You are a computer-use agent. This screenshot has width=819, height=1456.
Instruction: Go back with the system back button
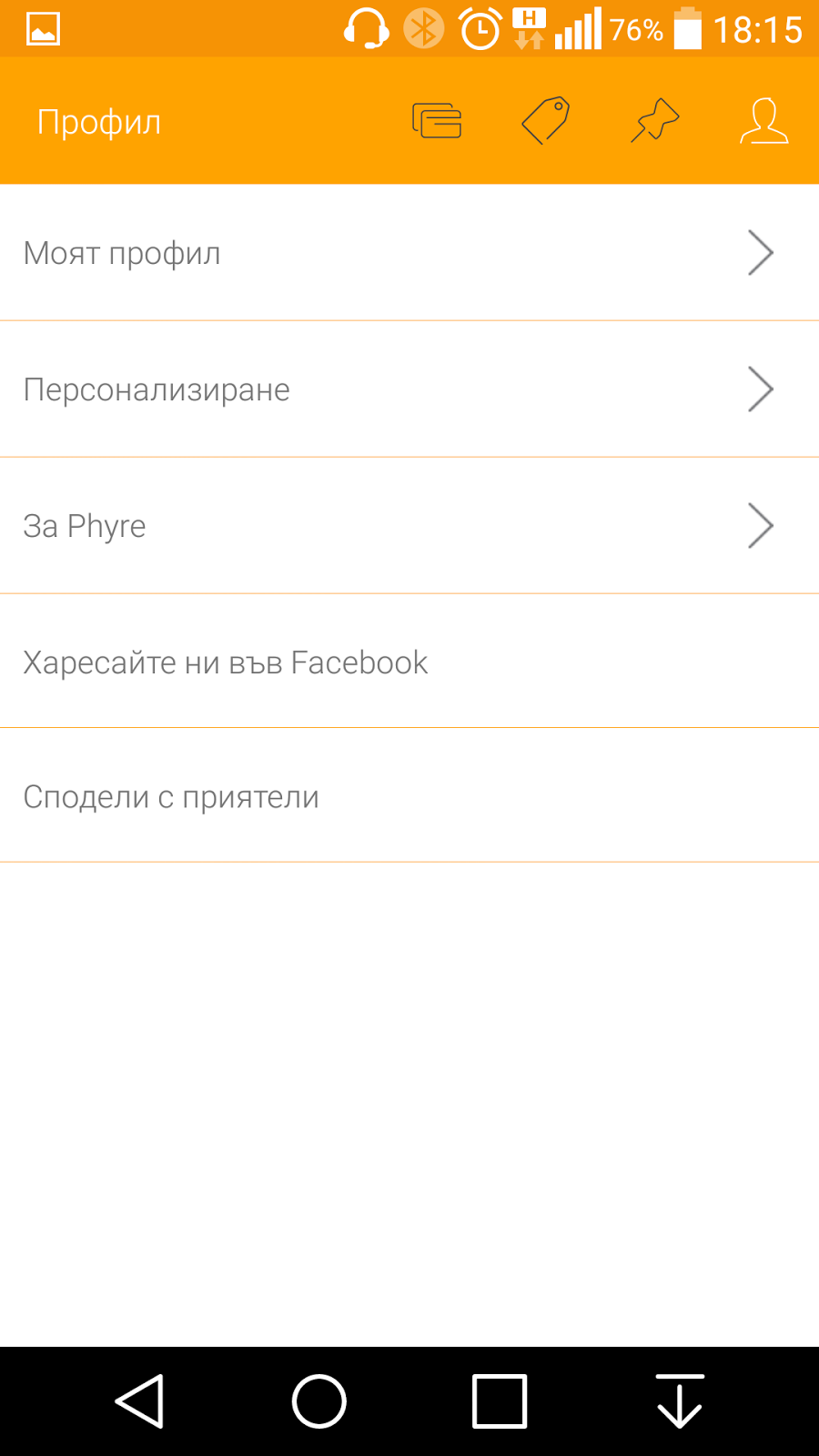(139, 1401)
